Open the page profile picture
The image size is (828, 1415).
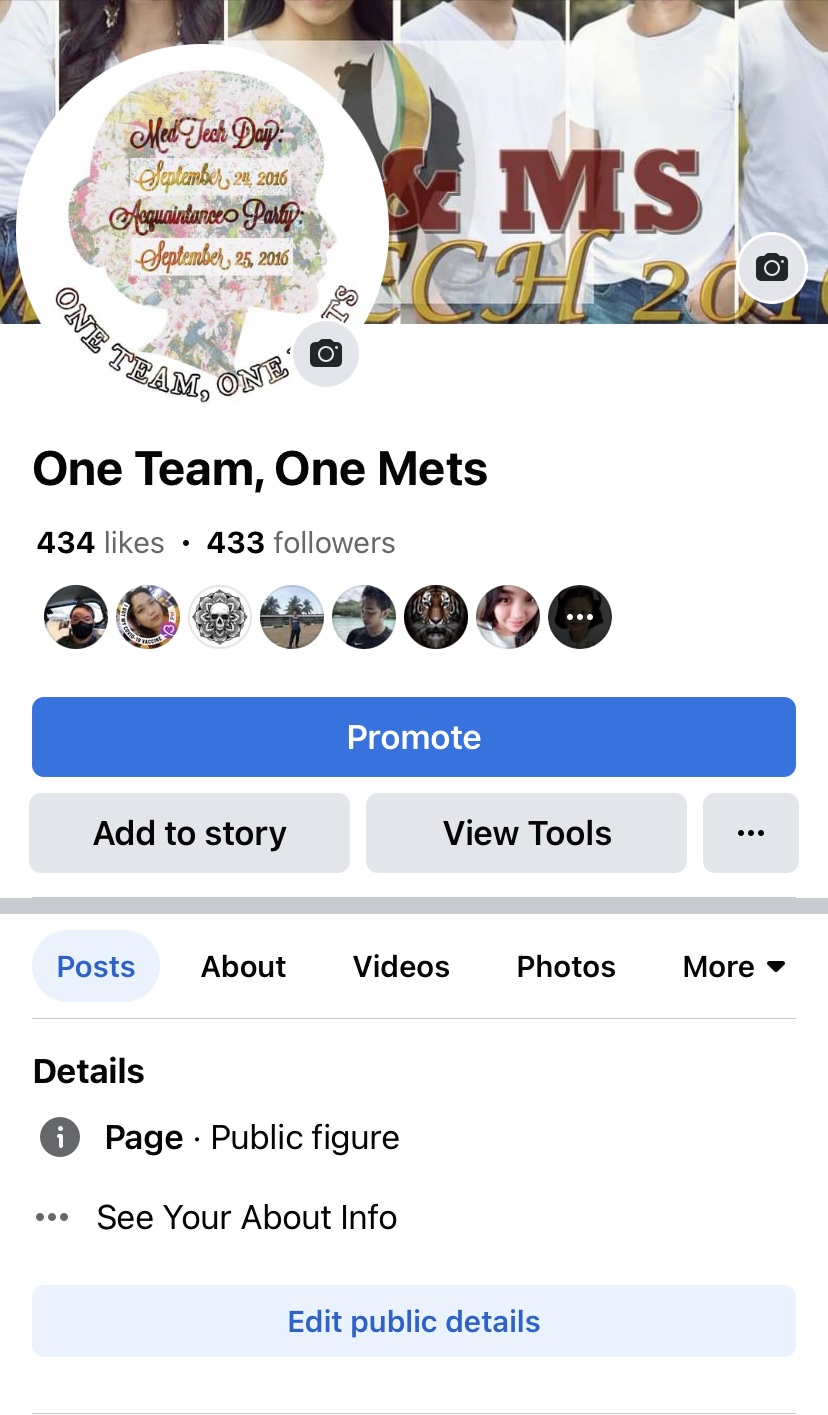[x=200, y=220]
